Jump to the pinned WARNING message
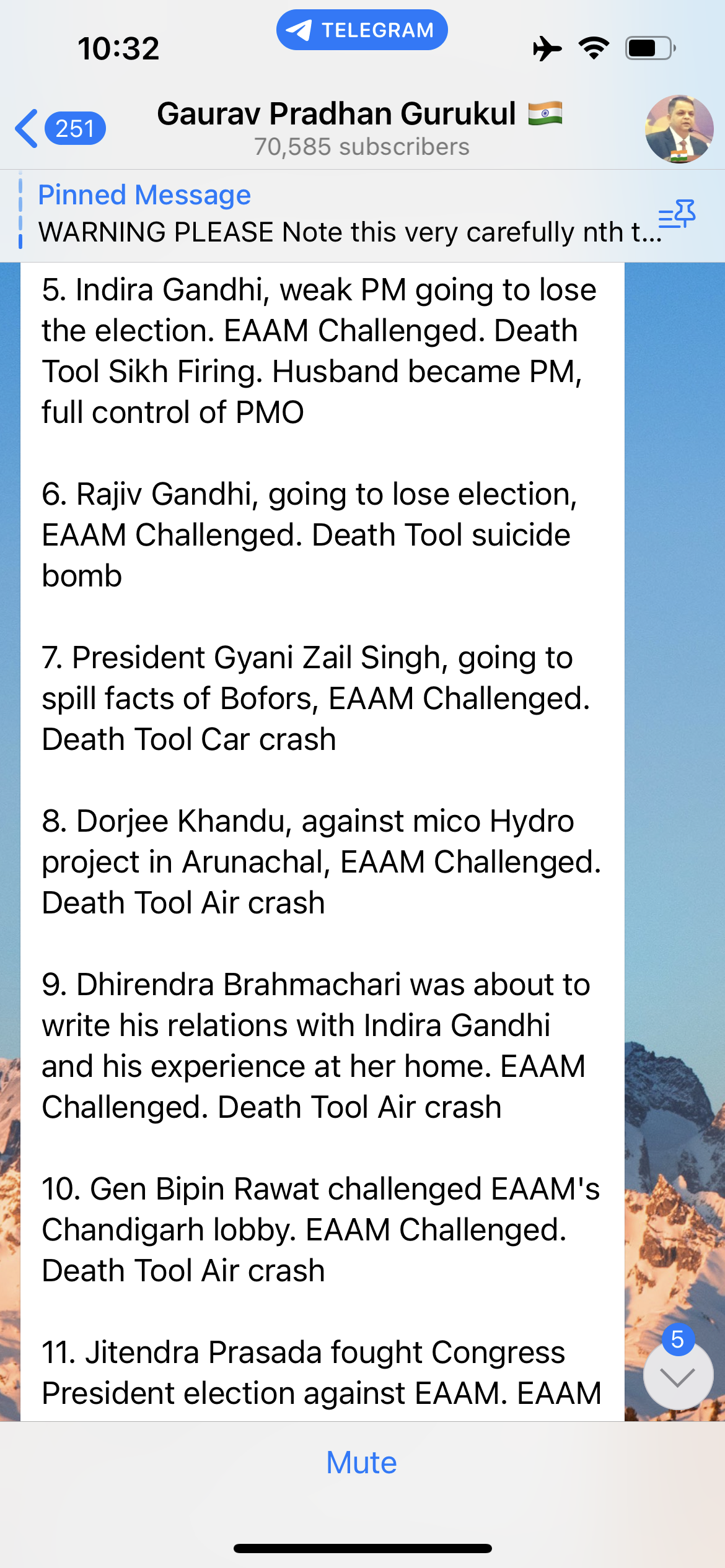This screenshot has width=725, height=1568. tap(335, 215)
